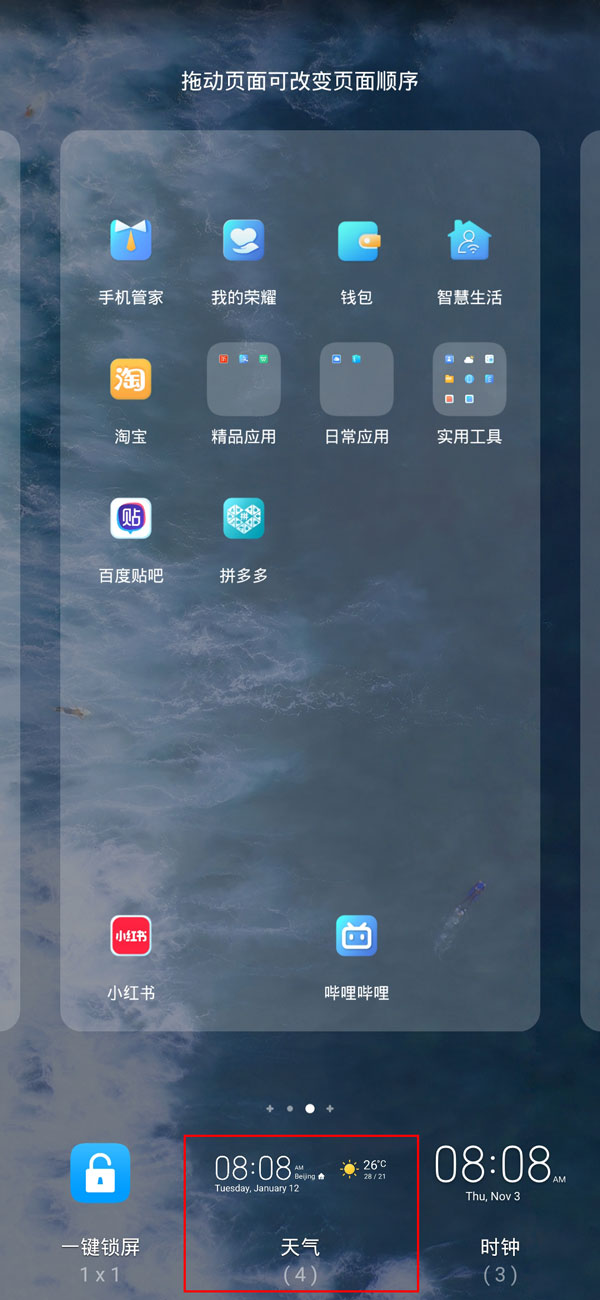Image resolution: width=600 pixels, height=1300 pixels.
Task: Open the 智慧生活 app
Action: click(x=469, y=240)
